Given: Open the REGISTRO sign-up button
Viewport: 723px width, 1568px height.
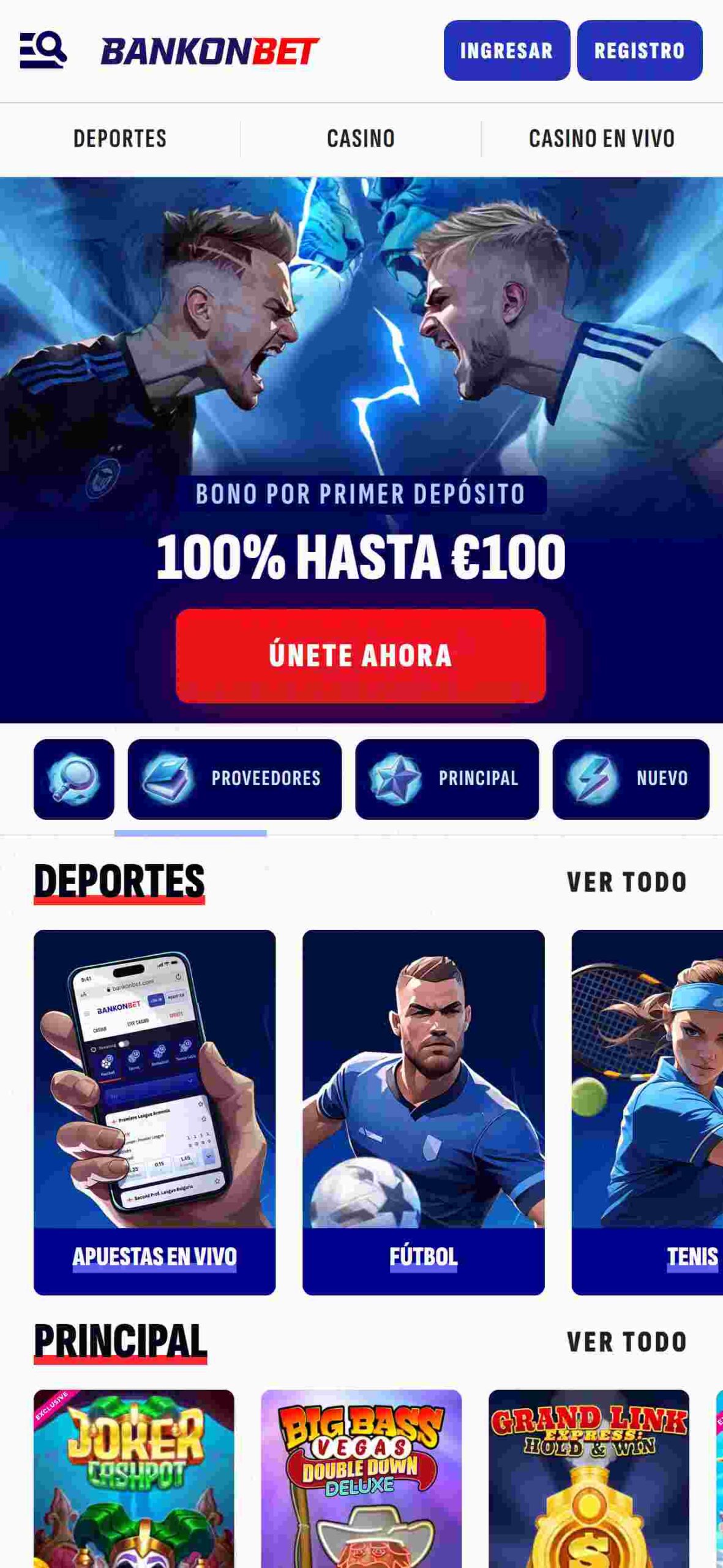Looking at the screenshot, I should (639, 50).
